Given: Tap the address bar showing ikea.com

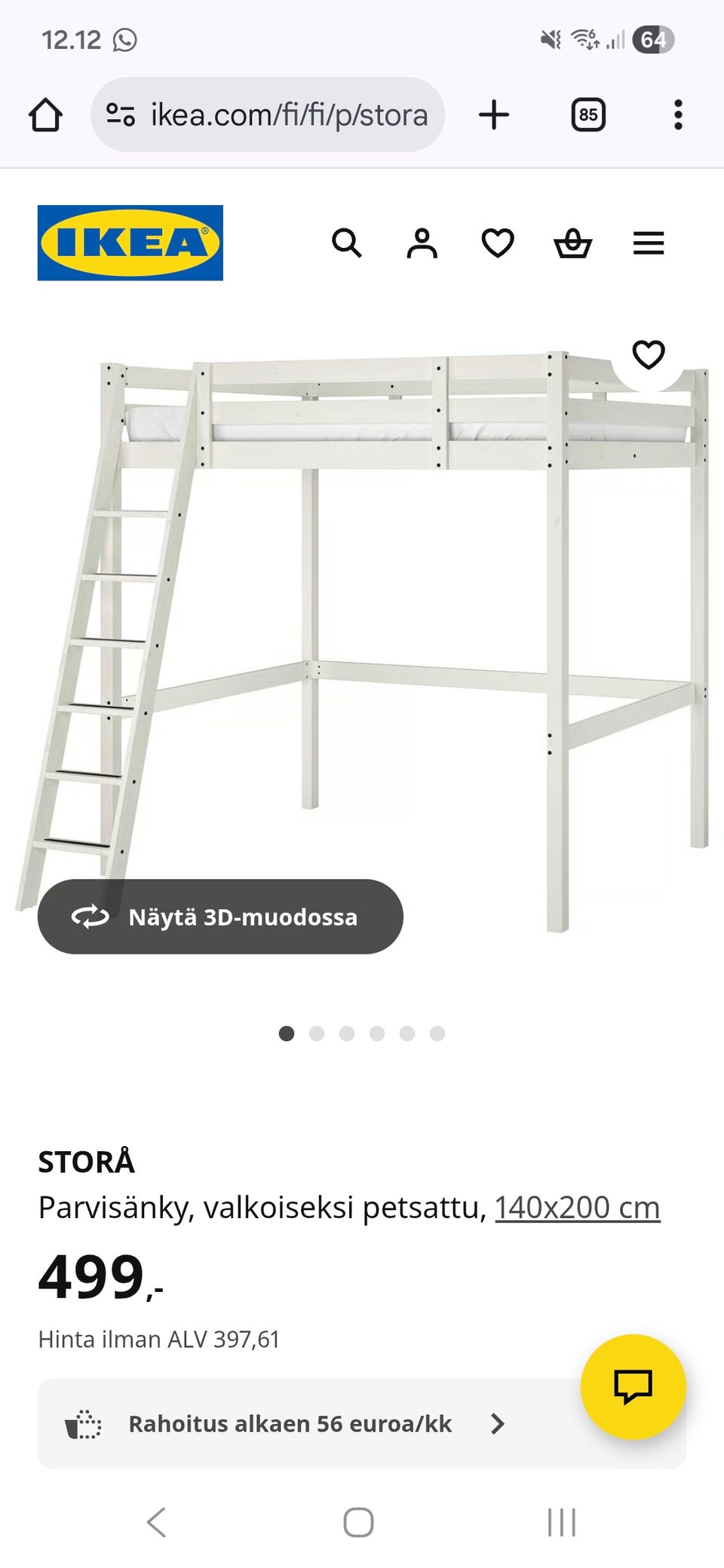Looking at the screenshot, I should (287, 115).
